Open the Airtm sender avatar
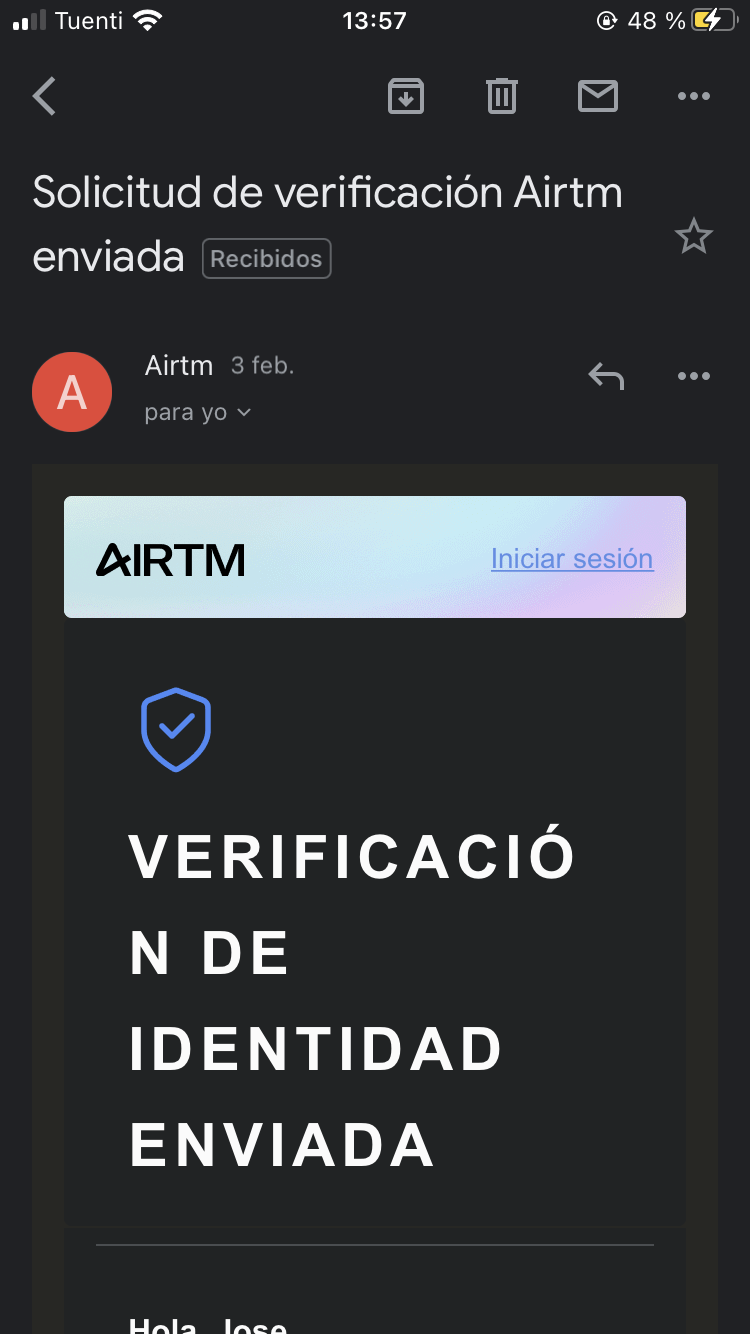 click(72, 392)
